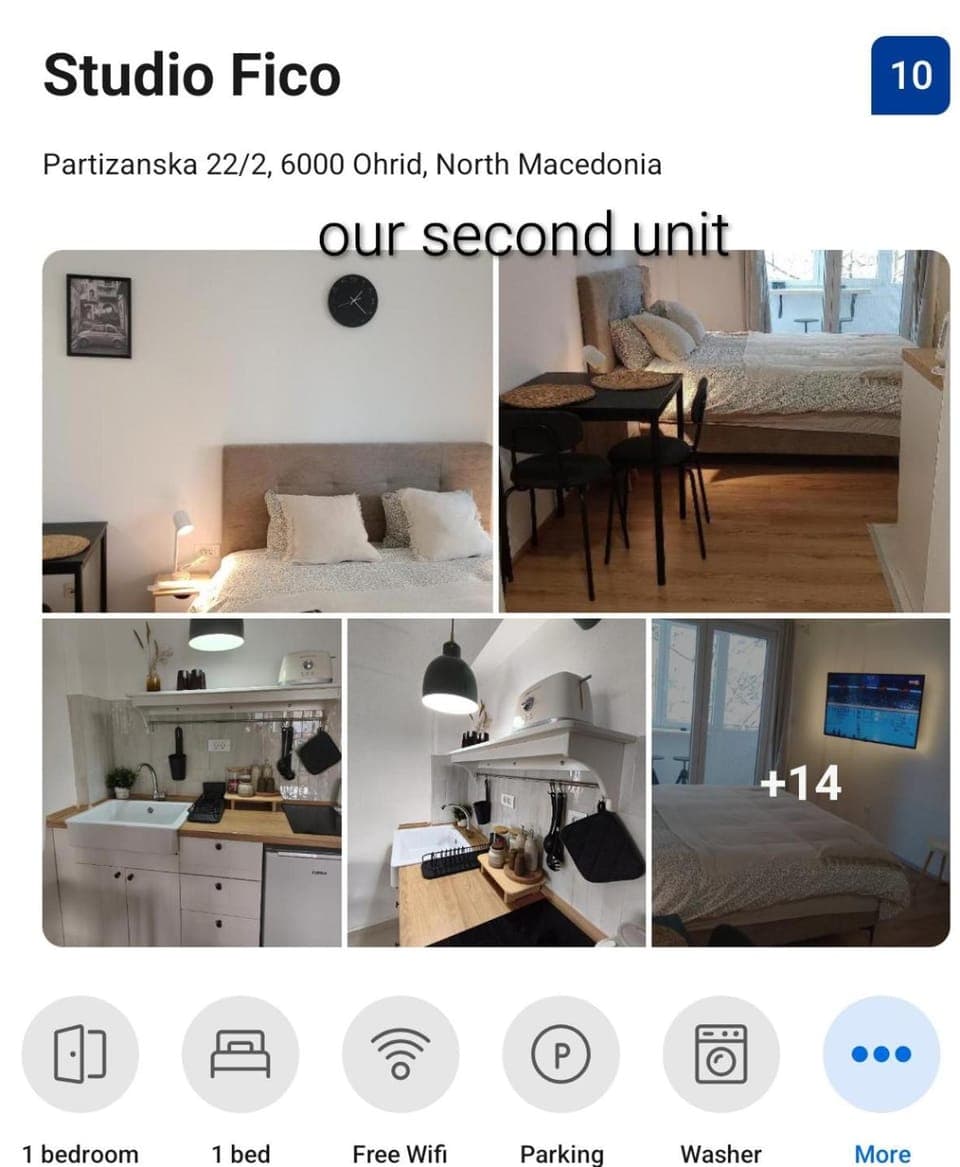Open the bed photo with wall clock
The image size is (960, 1167).
tap(267, 430)
